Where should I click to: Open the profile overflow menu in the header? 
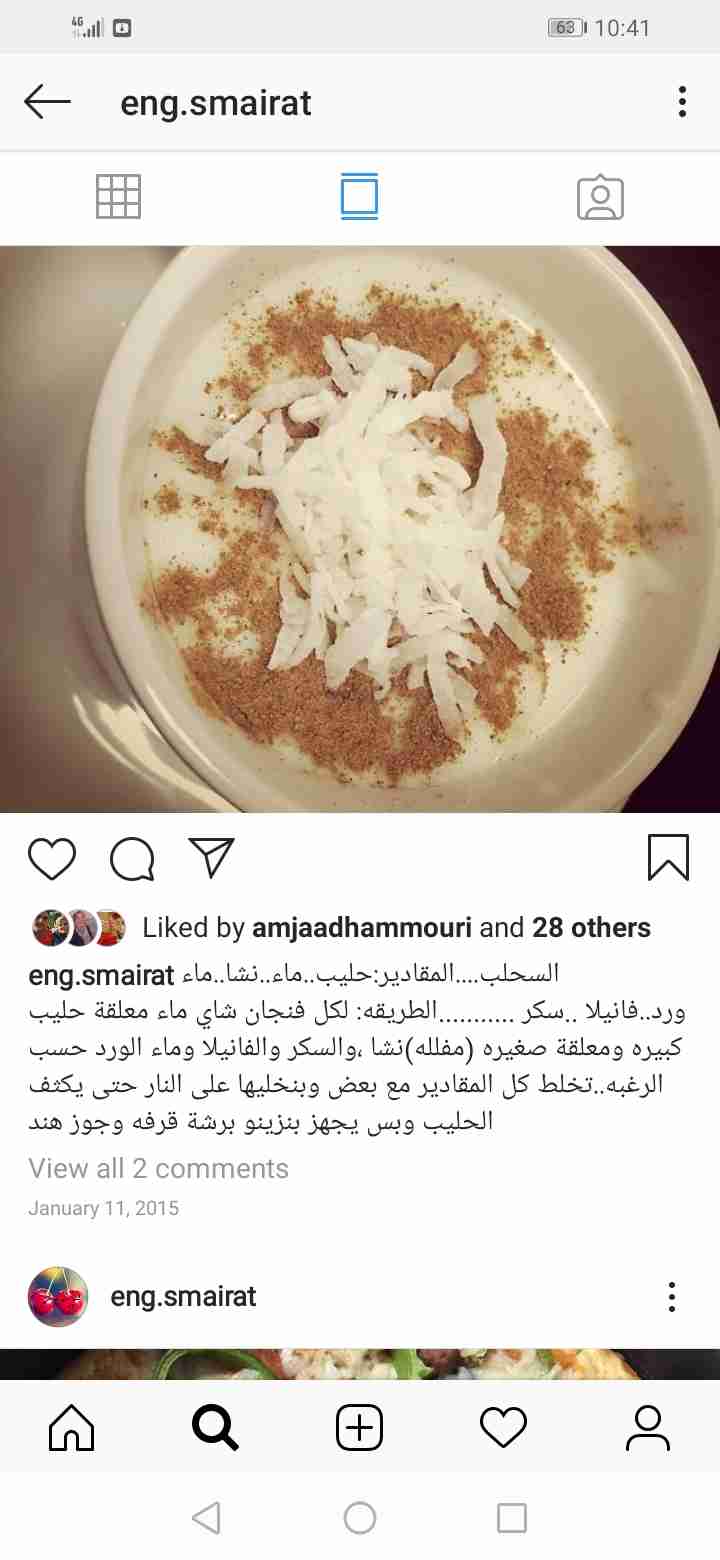pos(682,102)
